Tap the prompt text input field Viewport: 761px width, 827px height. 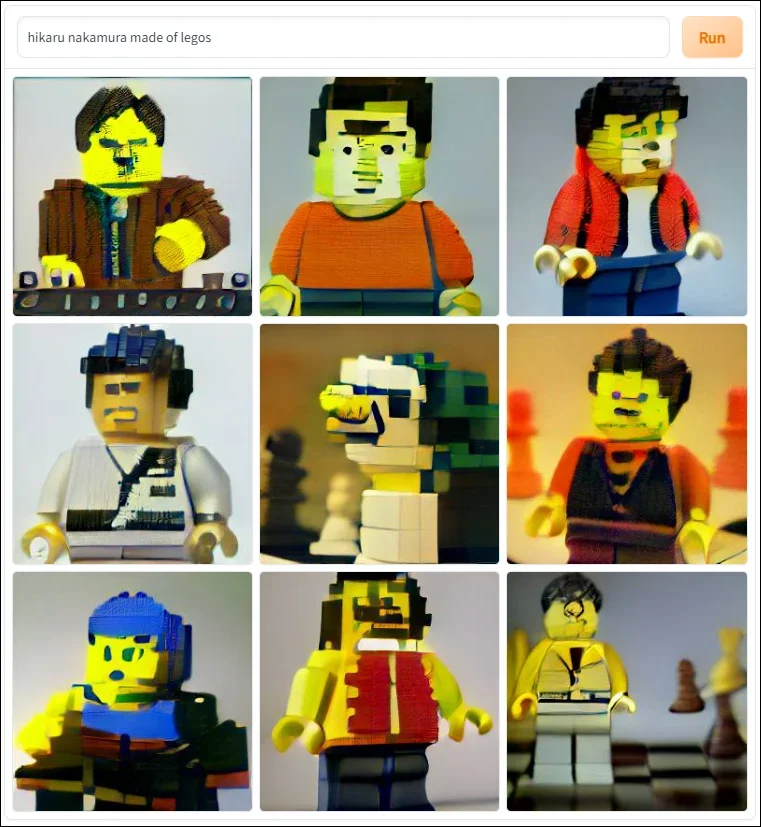pyautogui.click(x=342, y=38)
